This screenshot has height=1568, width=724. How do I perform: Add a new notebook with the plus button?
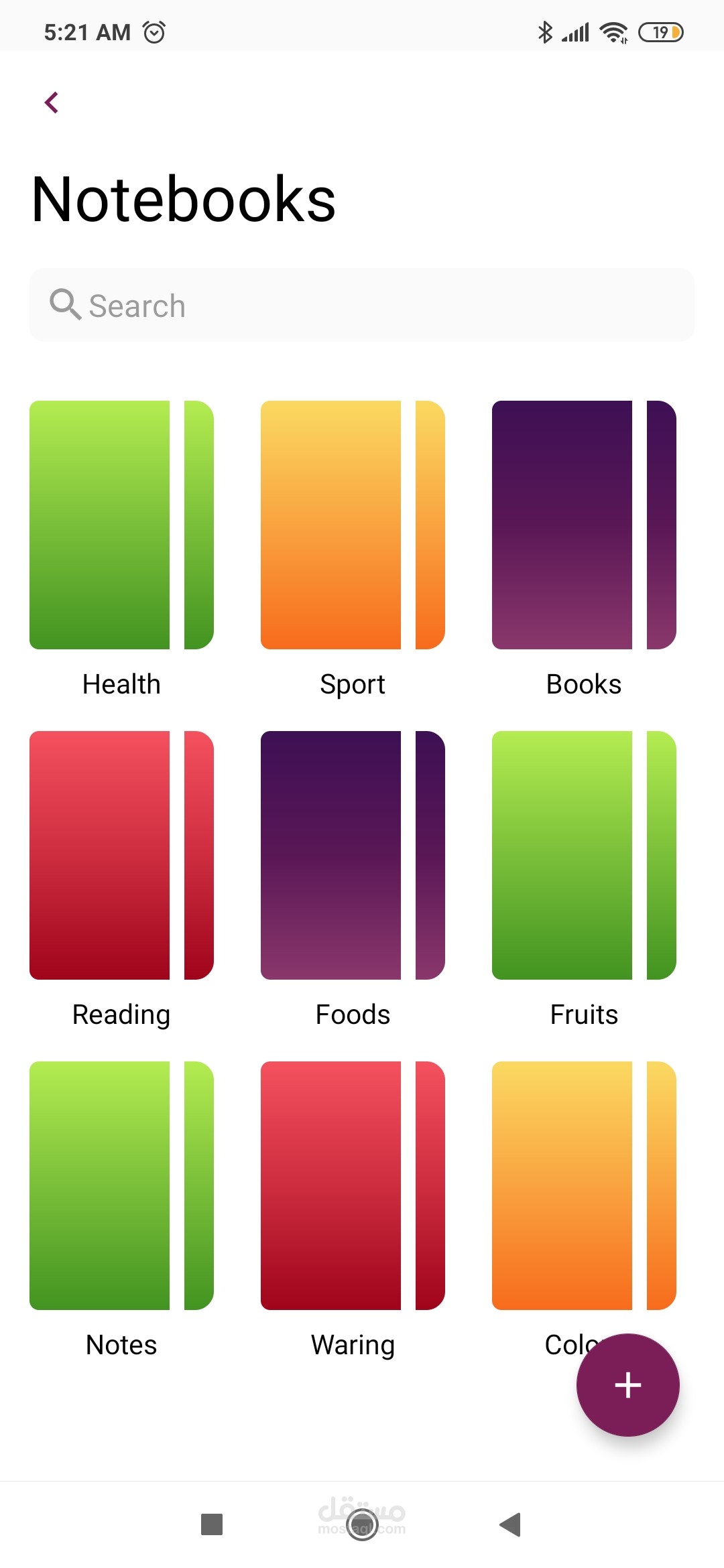pyautogui.click(x=628, y=1385)
